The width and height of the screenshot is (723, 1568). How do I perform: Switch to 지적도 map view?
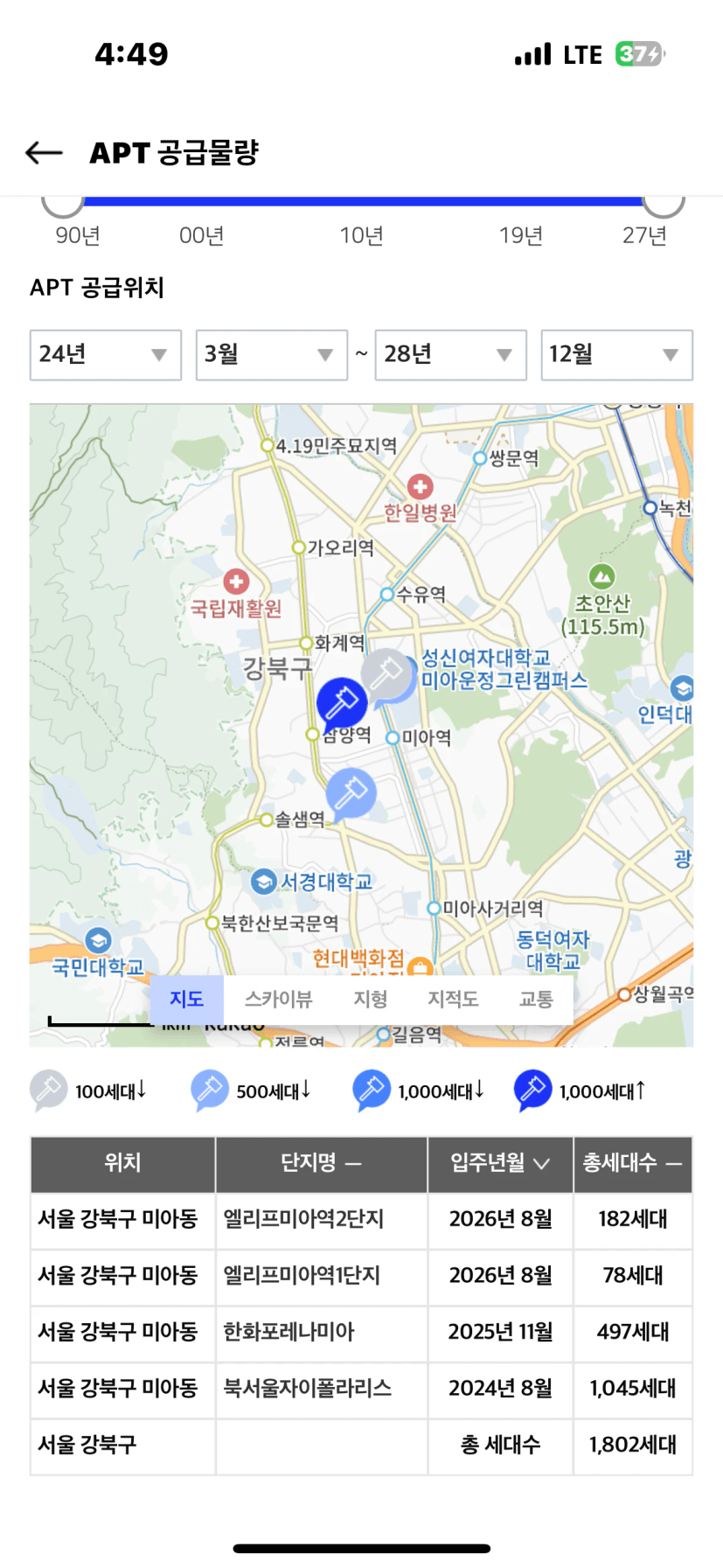(x=452, y=999)
